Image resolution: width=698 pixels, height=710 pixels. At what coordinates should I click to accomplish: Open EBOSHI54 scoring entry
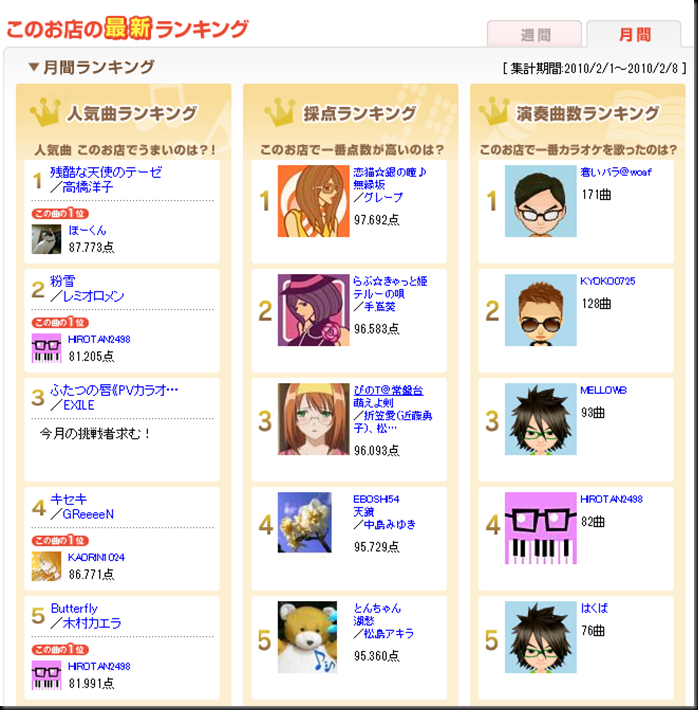pyautogui.click(x=376, y=499)
